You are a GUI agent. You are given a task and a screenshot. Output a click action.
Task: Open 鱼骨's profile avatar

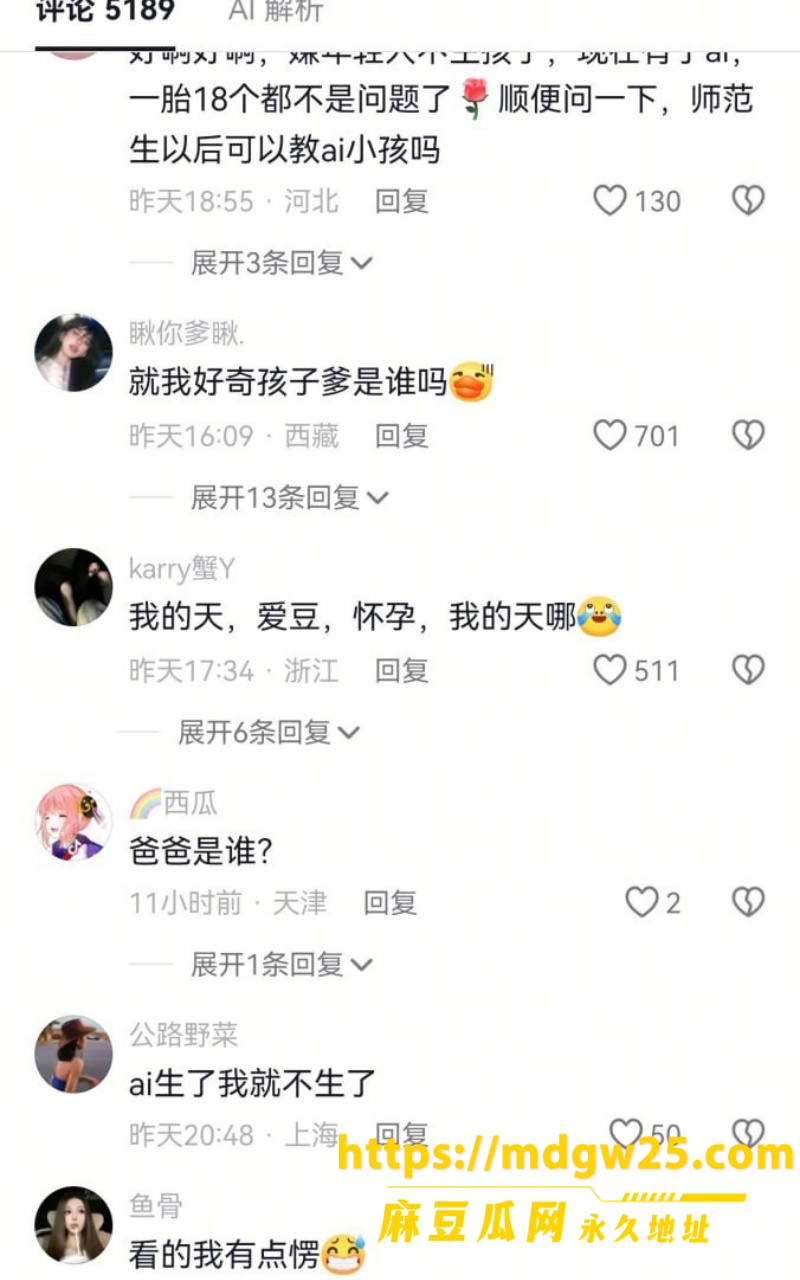coord(74,1225)
